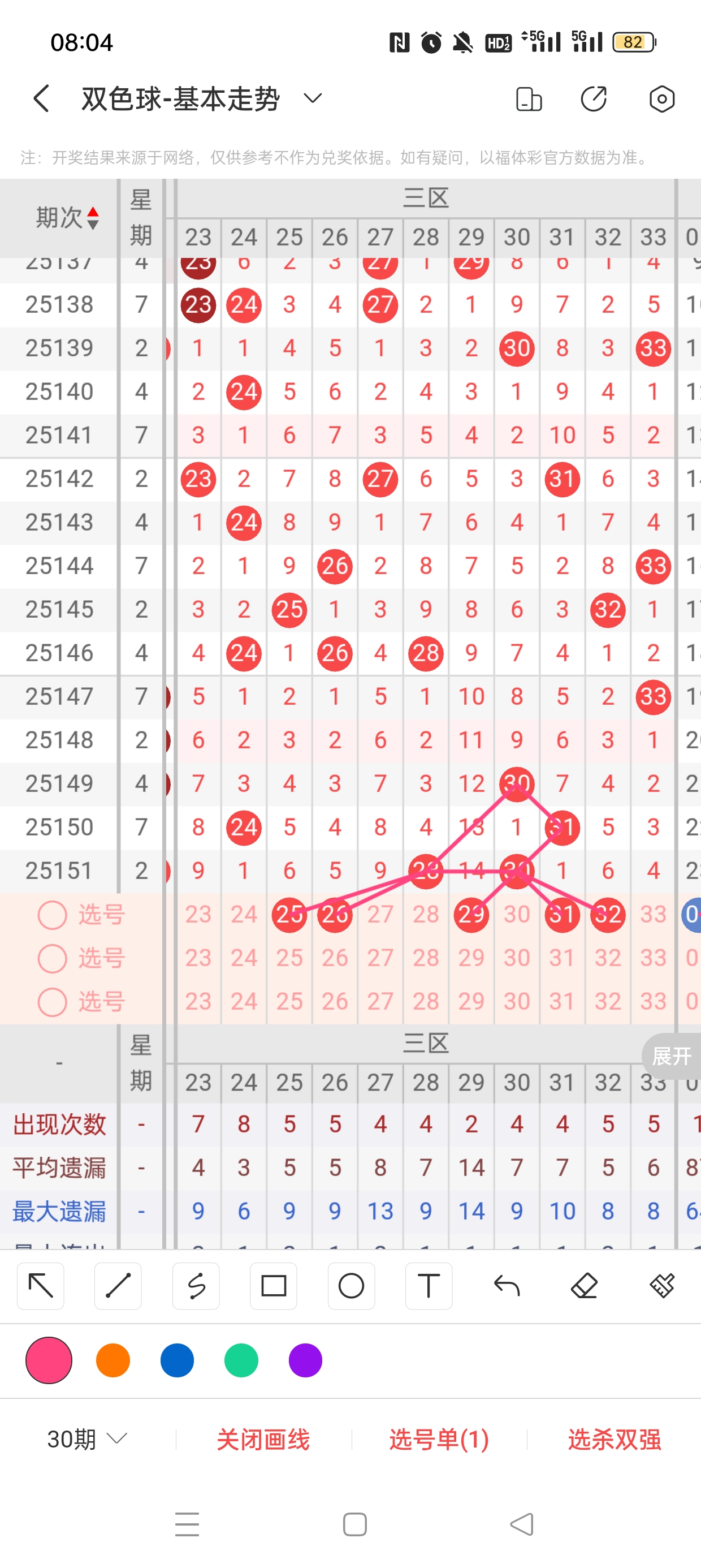Tap 关闭画线 to close drawing mode

263,1440
